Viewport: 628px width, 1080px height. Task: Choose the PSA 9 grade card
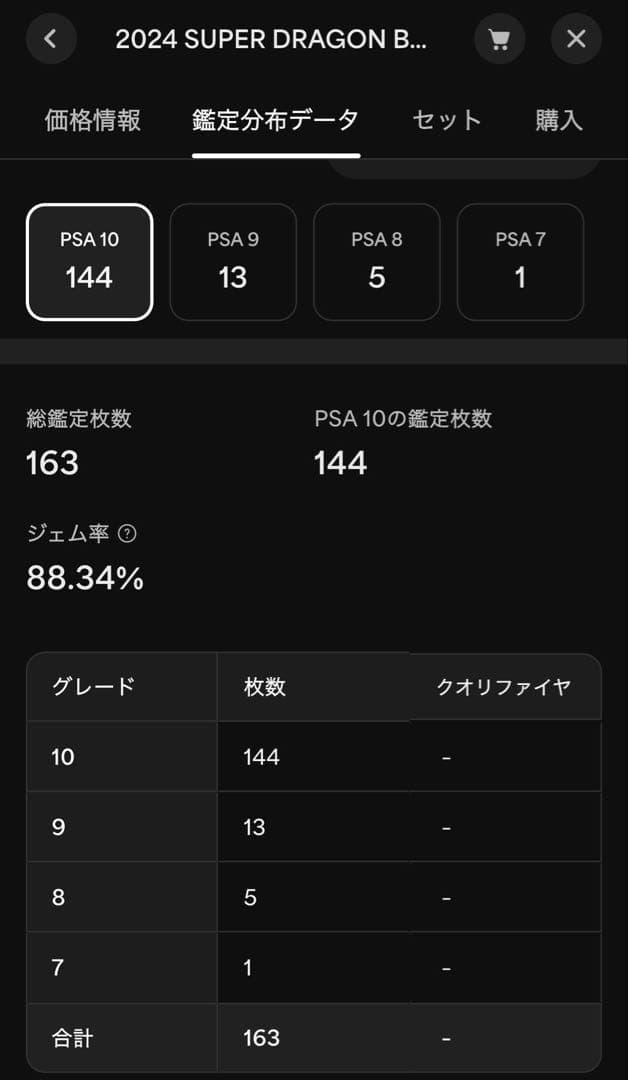(x=233, y=262)
